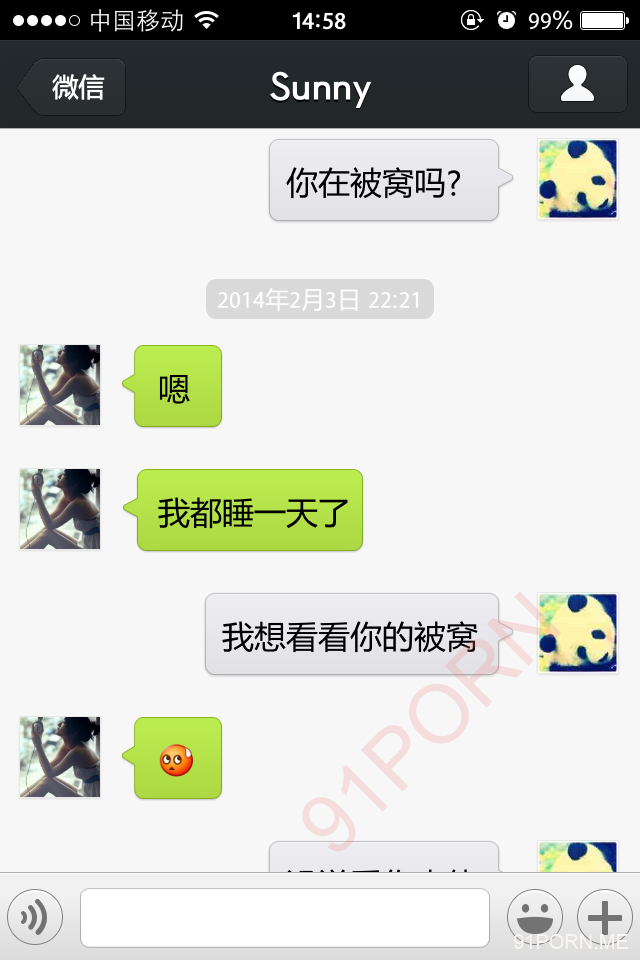Open the emoji sticker panel
The width and height of the screenshot is (640, 960).
pos(535,915)
